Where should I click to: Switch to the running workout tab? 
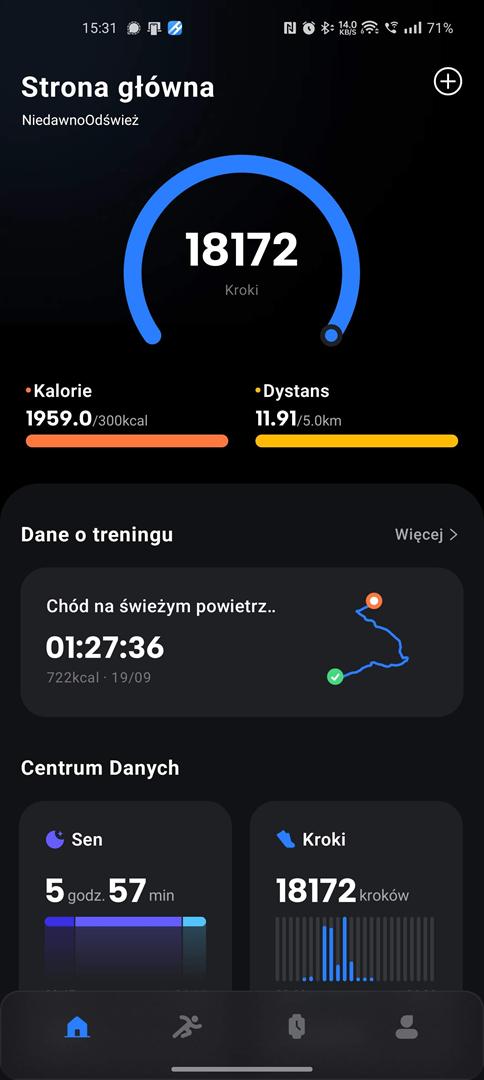tap(187, 1028)
